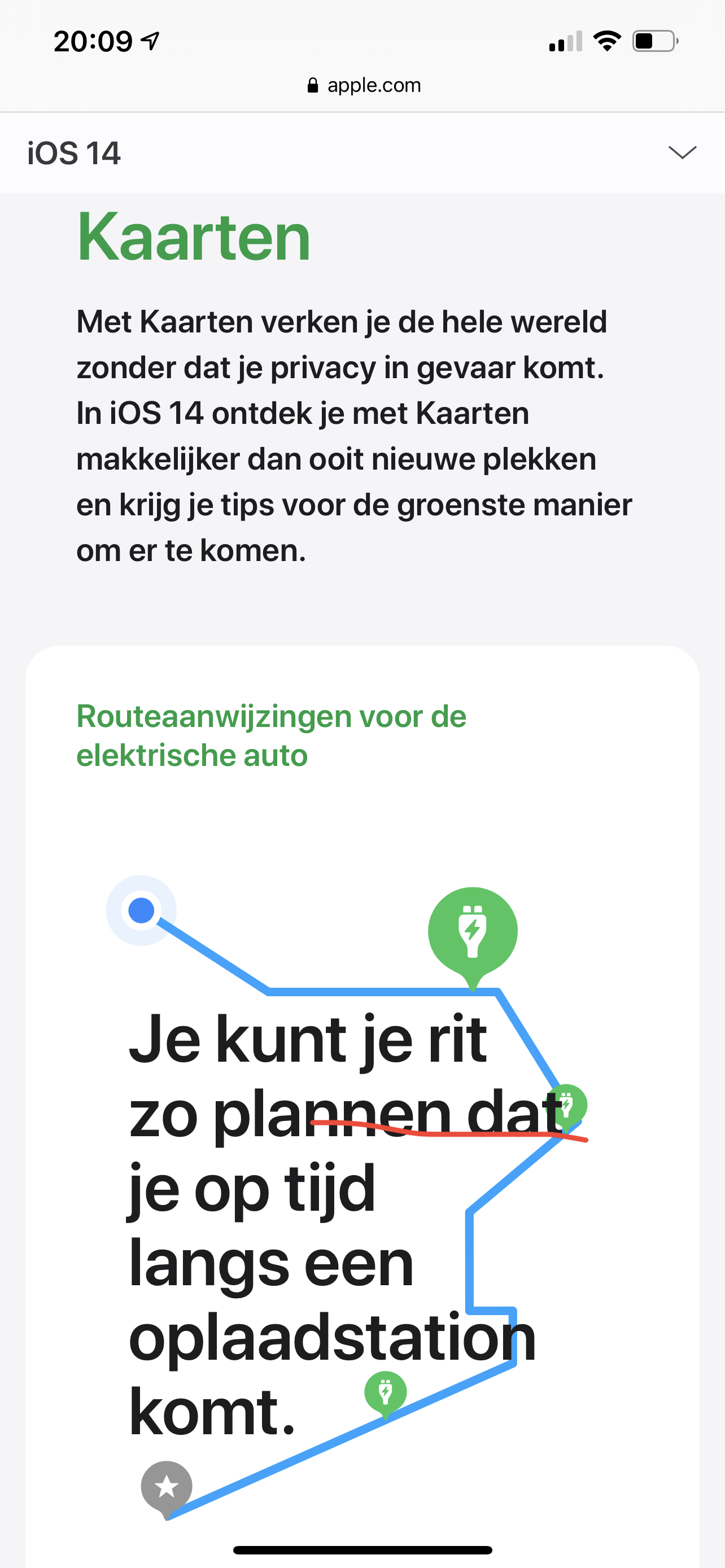Expand the iOS 14 section menu chevron
725x1568 pixels.
pos(682,152)
